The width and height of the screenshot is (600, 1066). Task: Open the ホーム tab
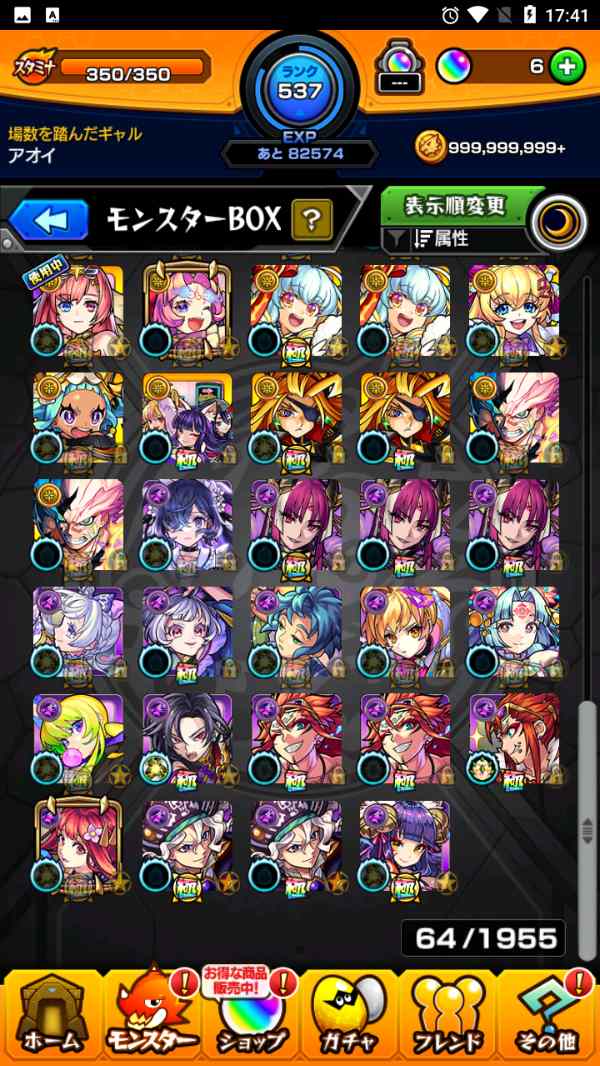coord(50,1015)
